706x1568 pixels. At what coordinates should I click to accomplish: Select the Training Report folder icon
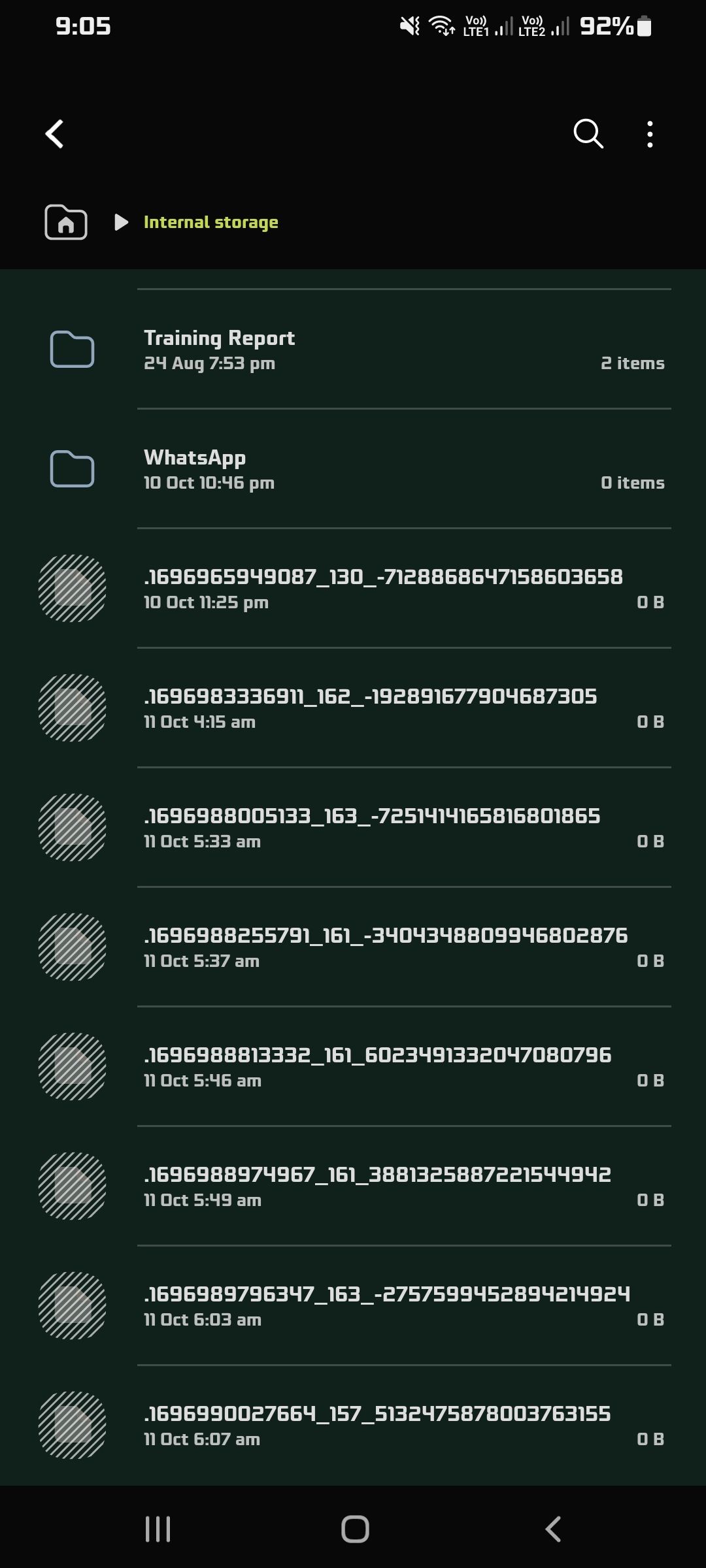(x=72, y=350)
